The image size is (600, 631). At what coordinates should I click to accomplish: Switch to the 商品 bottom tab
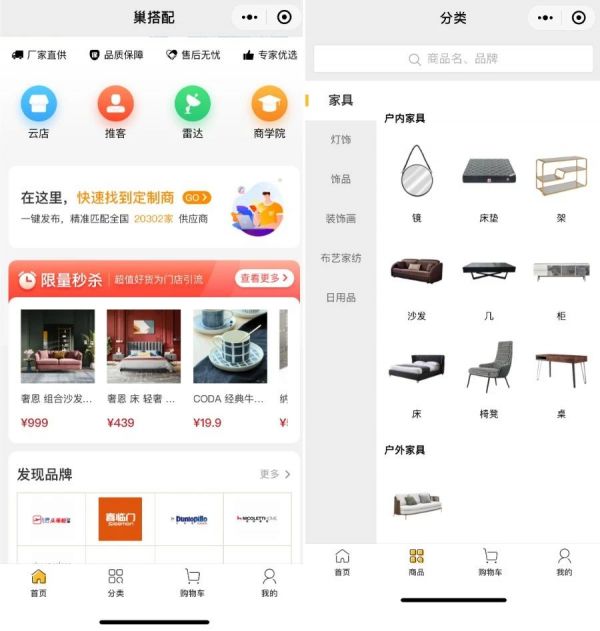pos(416,562)
